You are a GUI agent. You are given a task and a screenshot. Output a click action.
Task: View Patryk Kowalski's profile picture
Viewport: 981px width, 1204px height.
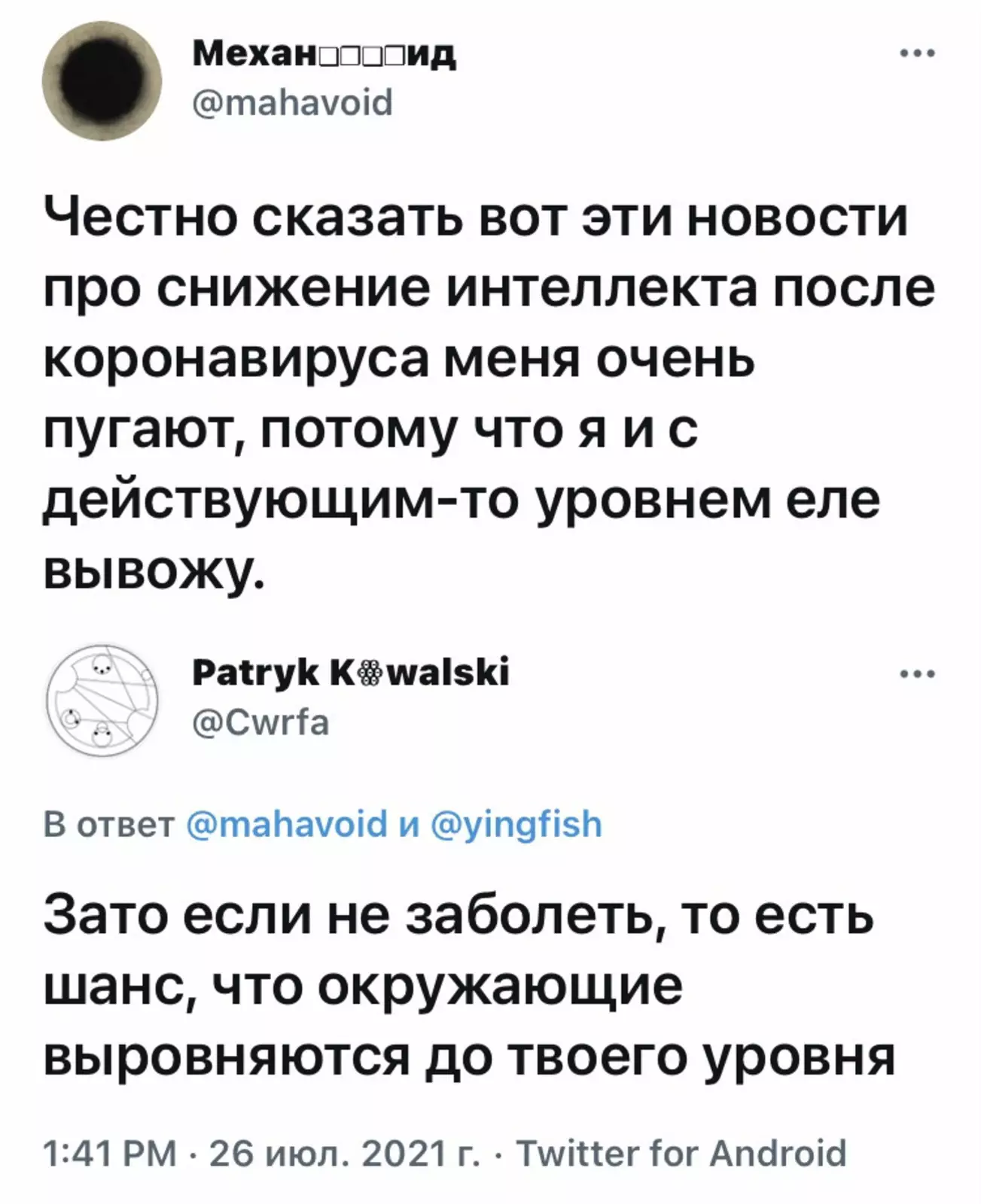[x=102, y=700]
